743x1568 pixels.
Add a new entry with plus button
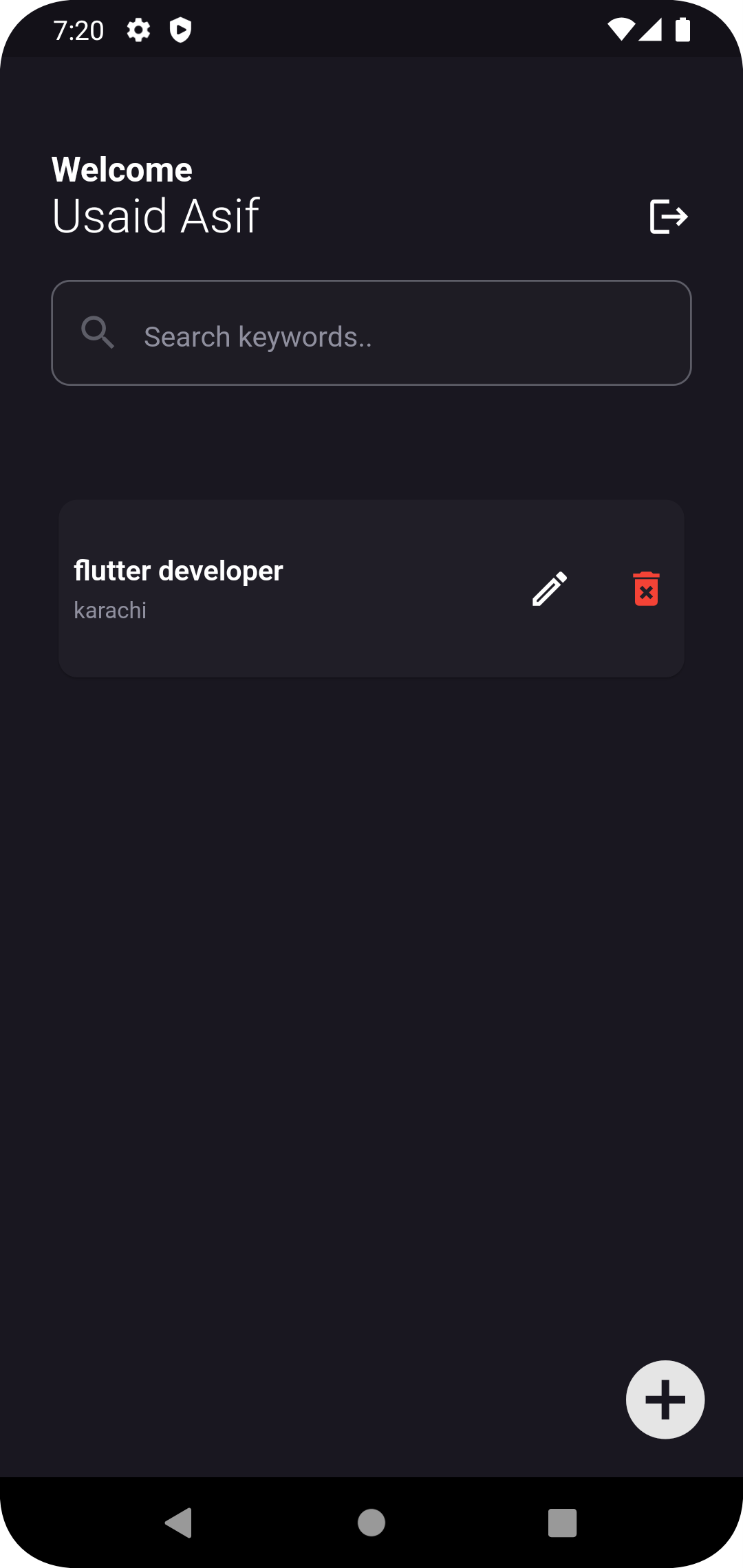click(x=665, y=1400)
